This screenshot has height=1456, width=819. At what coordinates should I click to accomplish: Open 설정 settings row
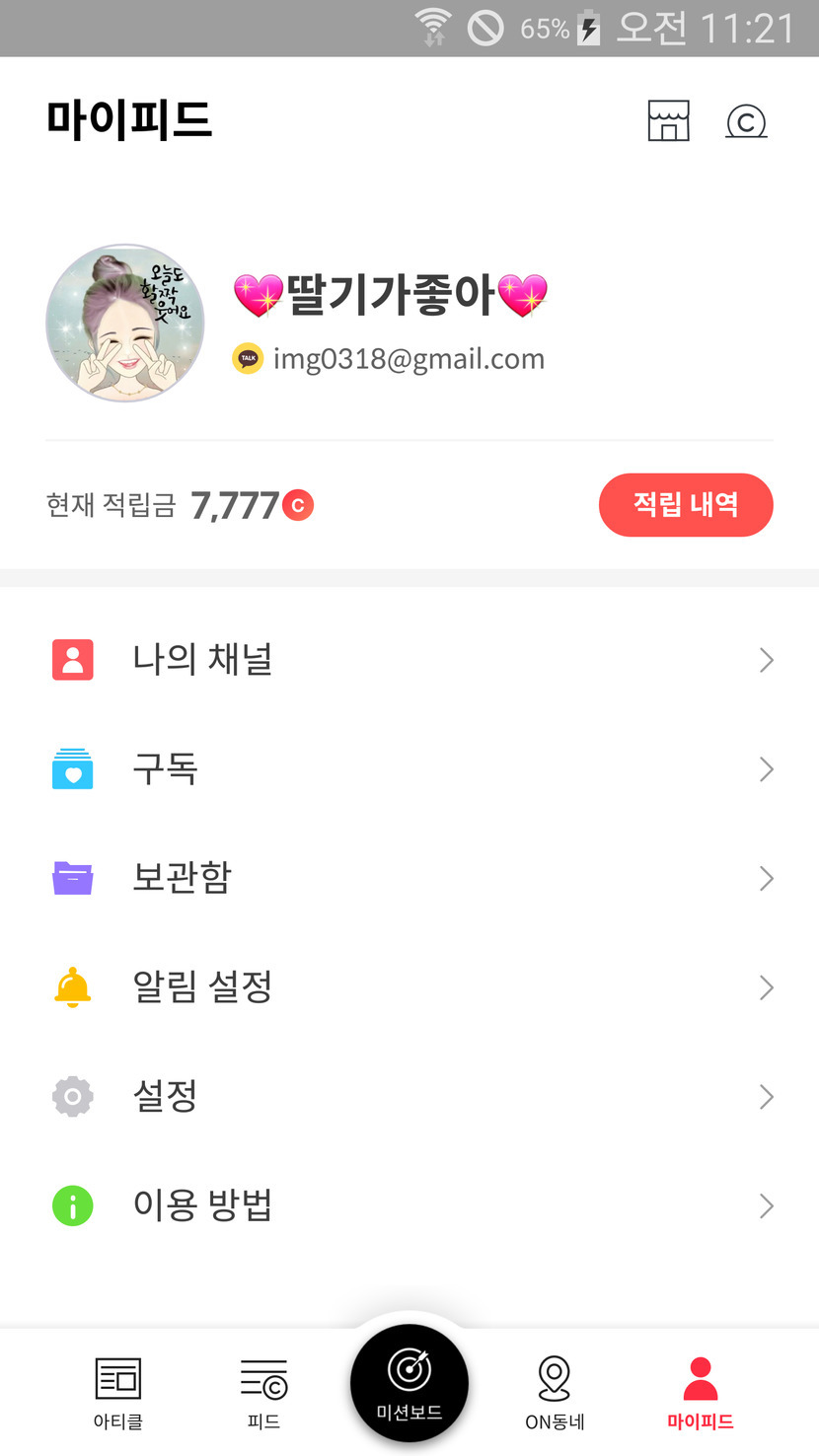click(x=409, y=1097)
